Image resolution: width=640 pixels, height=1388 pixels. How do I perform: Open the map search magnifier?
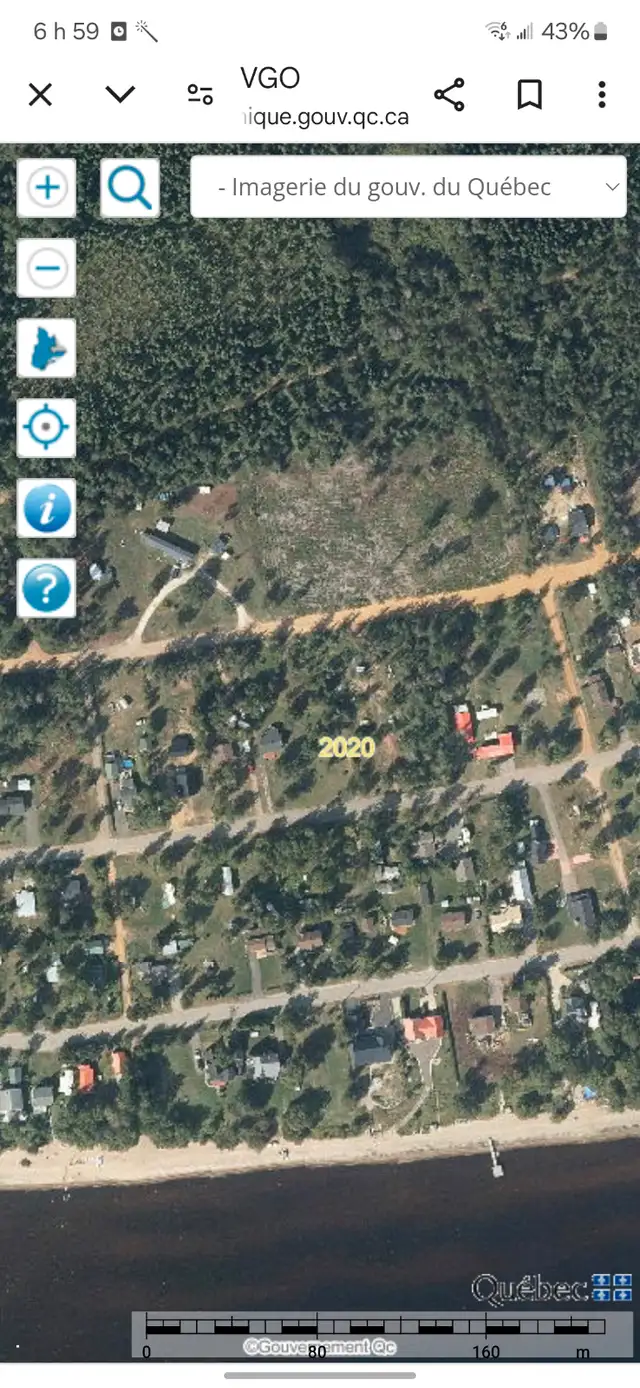130,187
